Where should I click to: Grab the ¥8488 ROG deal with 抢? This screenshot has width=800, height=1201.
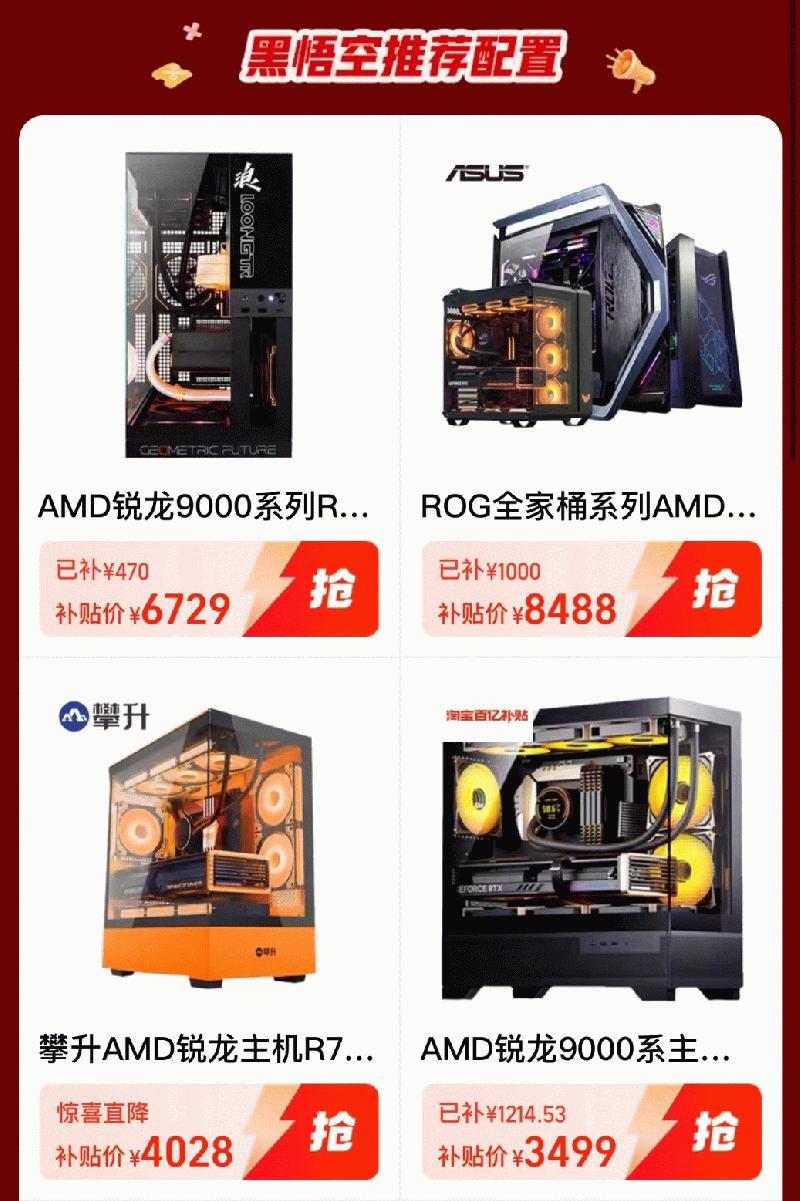click(x=713, y=589)
